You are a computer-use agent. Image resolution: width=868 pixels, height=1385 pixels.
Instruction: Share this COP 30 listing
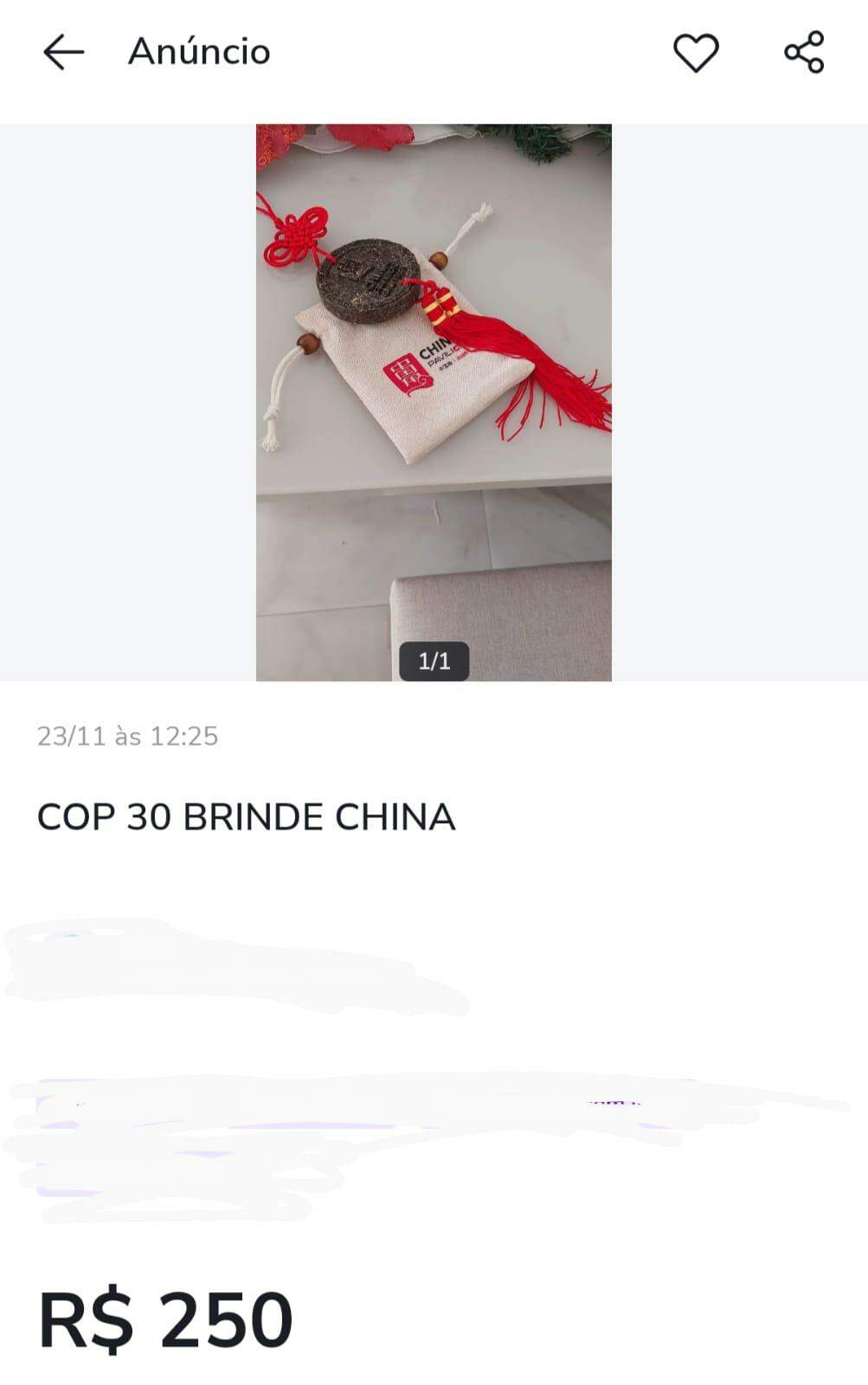804,52
